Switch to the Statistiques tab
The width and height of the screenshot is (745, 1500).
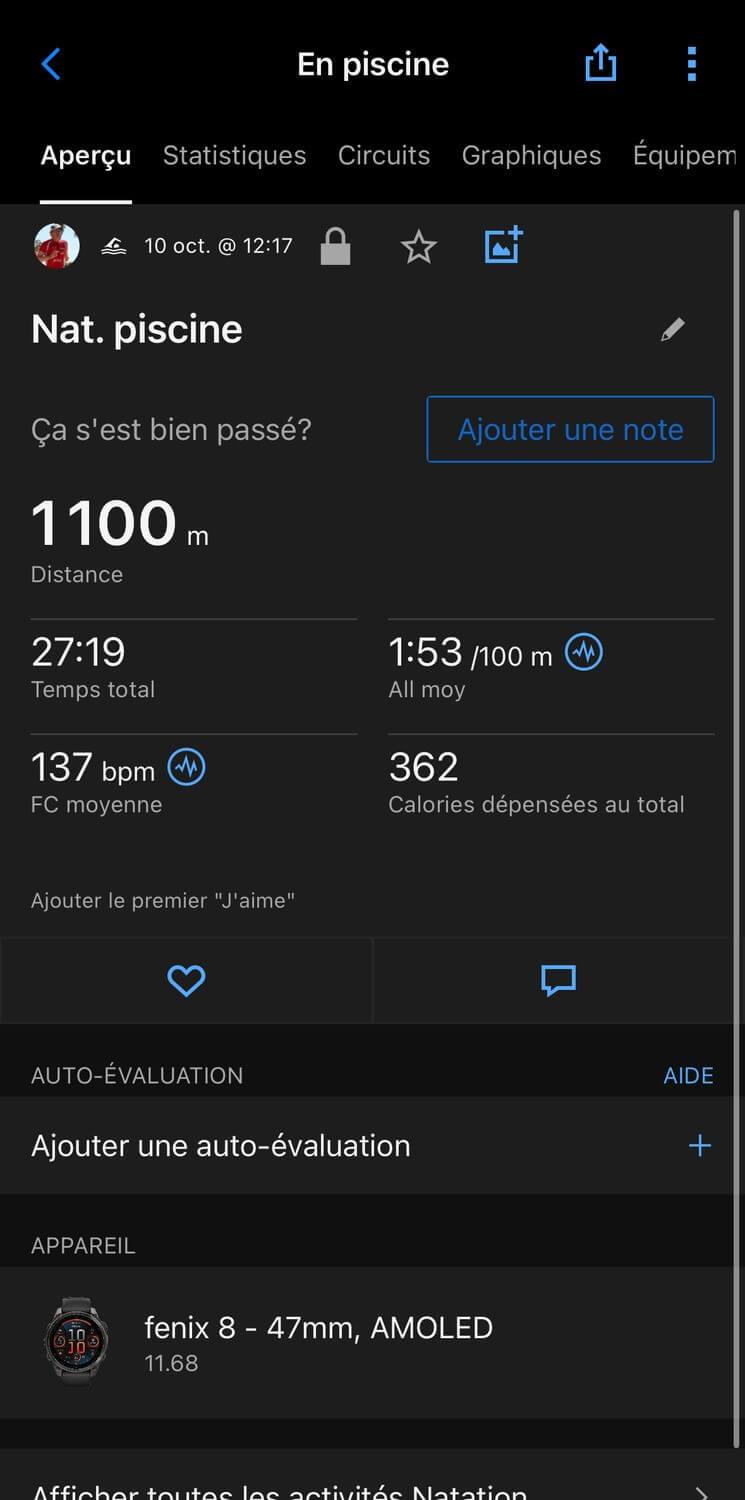[x=234, y=155]
